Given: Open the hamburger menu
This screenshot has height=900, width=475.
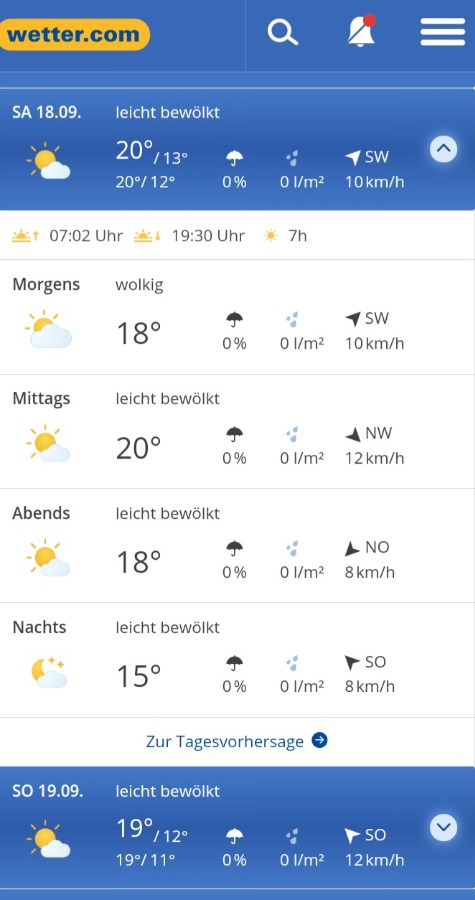Looking at the screenshot, I should click(x=442, y=32).
